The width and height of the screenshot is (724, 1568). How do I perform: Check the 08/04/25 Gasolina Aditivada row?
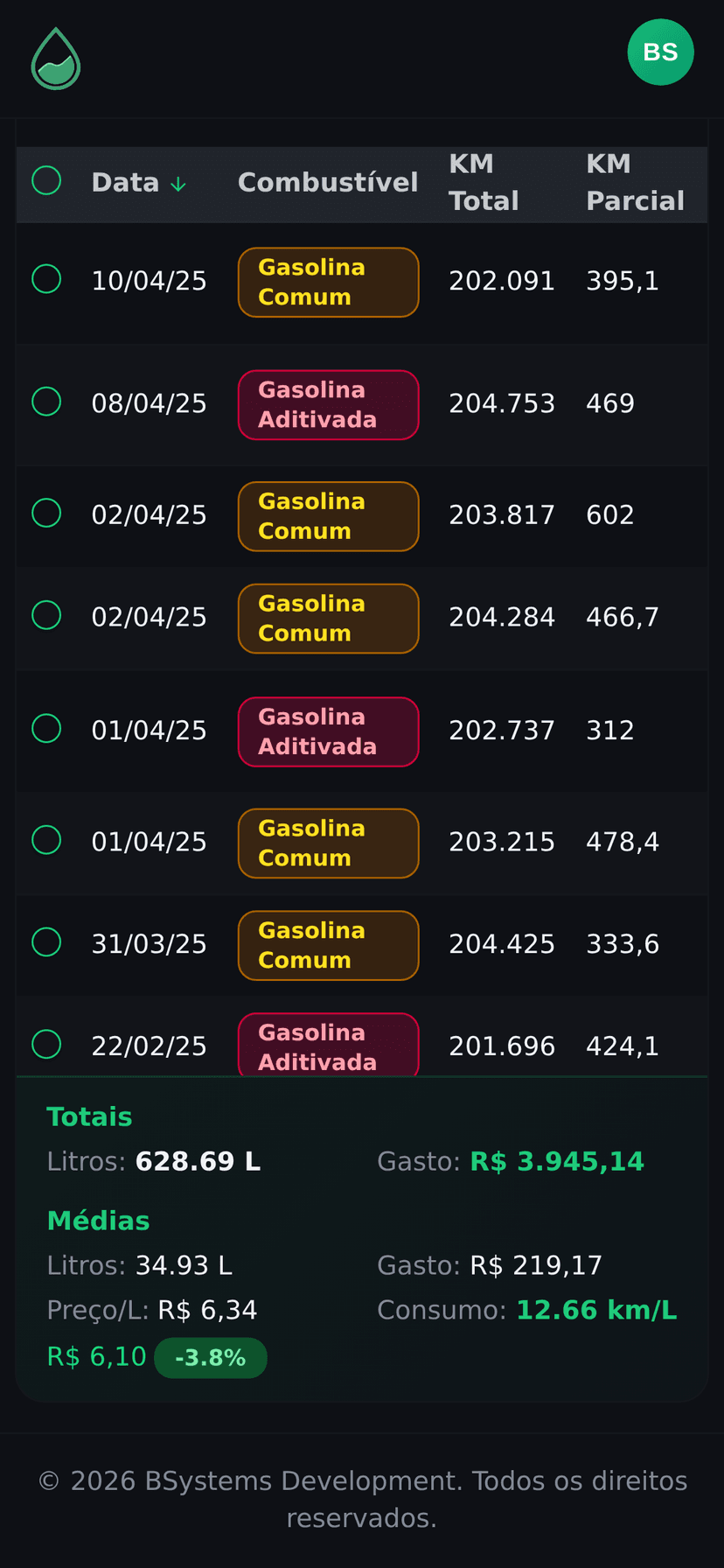click(x=46, y=402)
